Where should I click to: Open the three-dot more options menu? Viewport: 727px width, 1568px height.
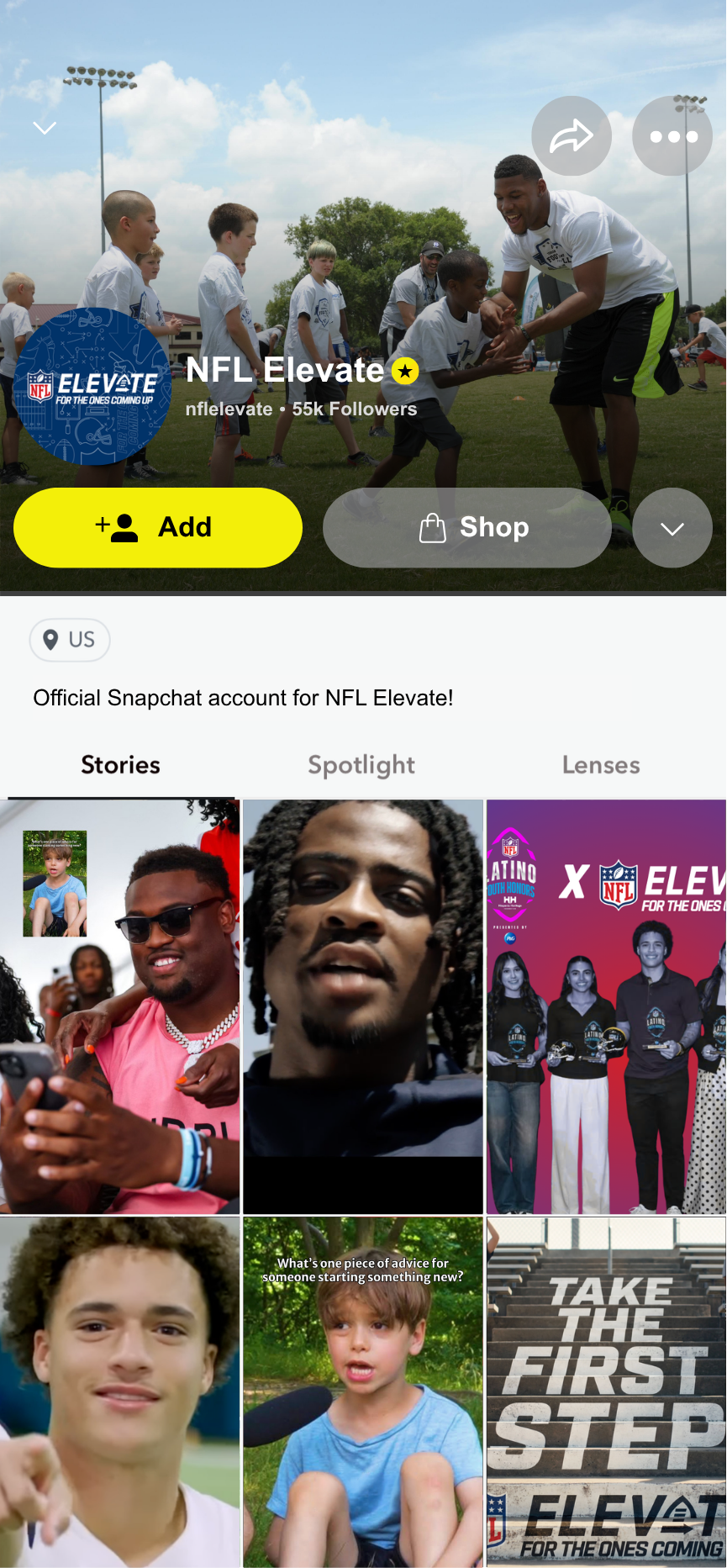[x=672, y=136]
